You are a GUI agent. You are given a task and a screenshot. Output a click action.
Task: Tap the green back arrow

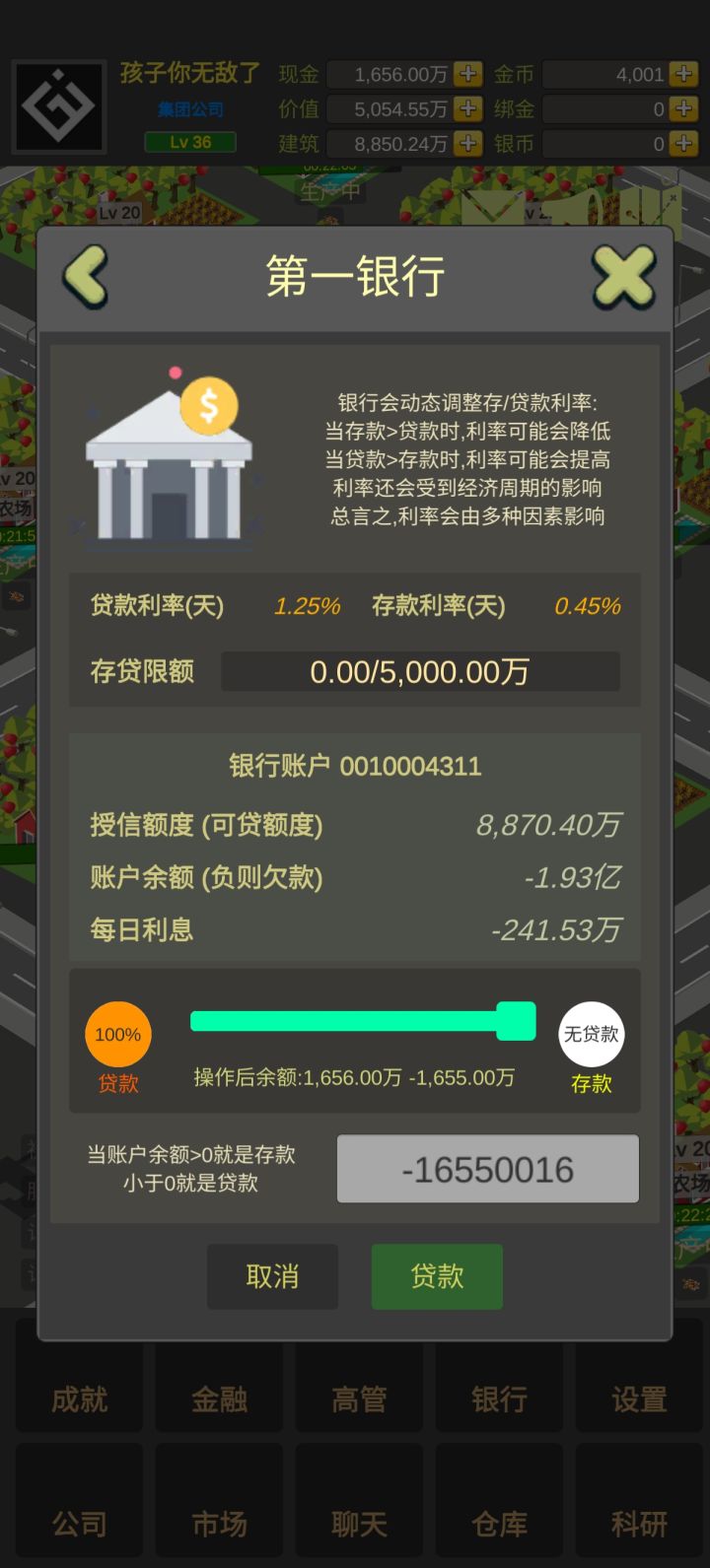coord(85,277)
